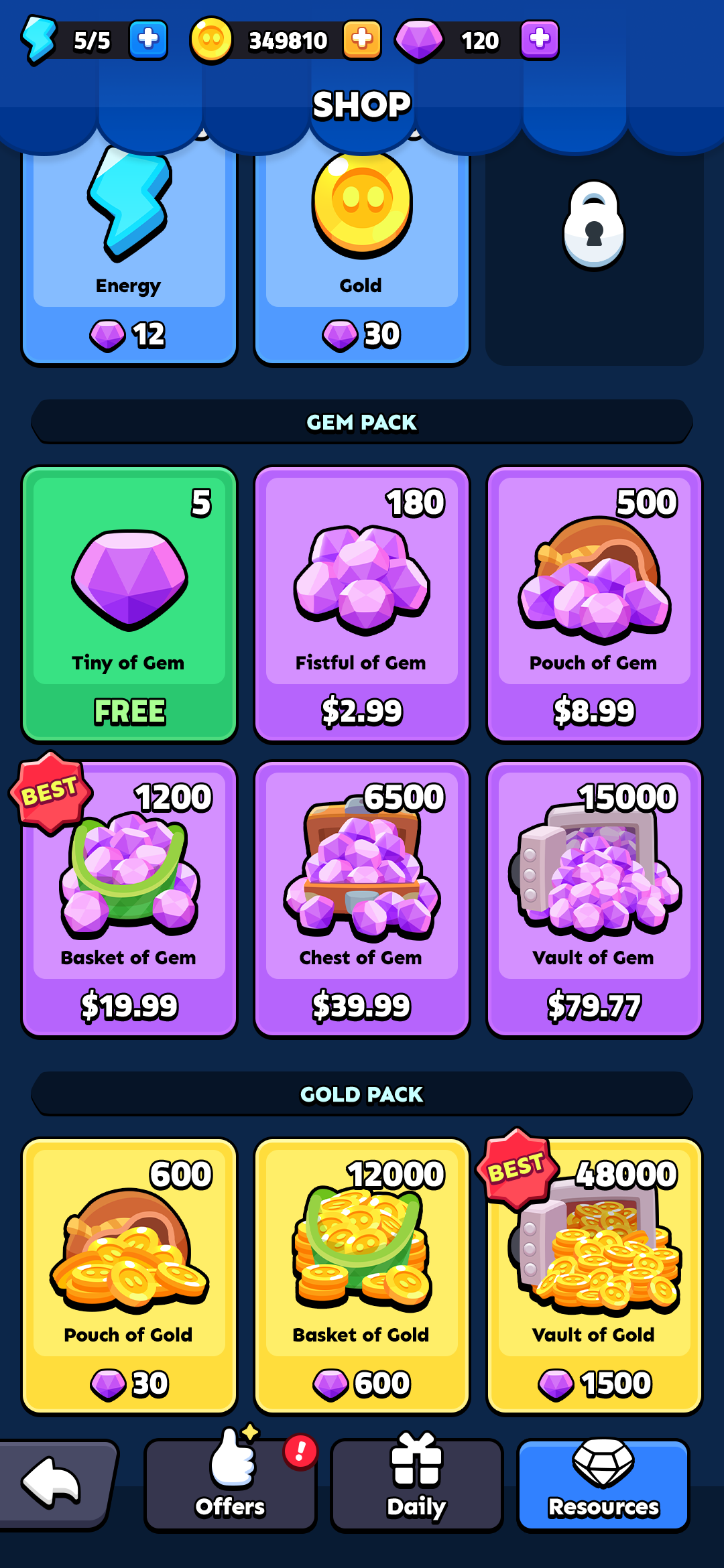Tap the blue plus to add energy
Viewport: 724px width, 1568px height.
148,40
